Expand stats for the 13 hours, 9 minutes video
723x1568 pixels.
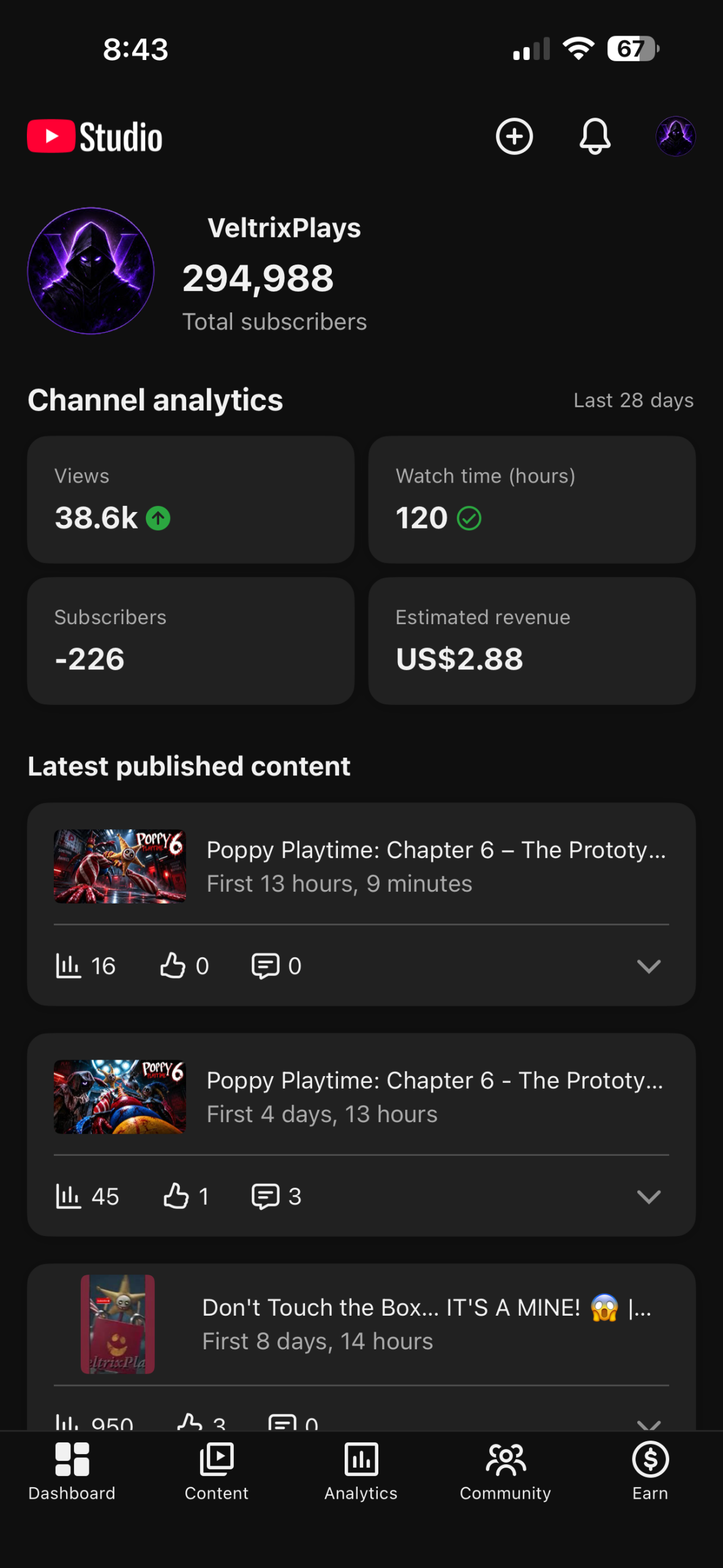pyautogui.click(x=648, y=966)
